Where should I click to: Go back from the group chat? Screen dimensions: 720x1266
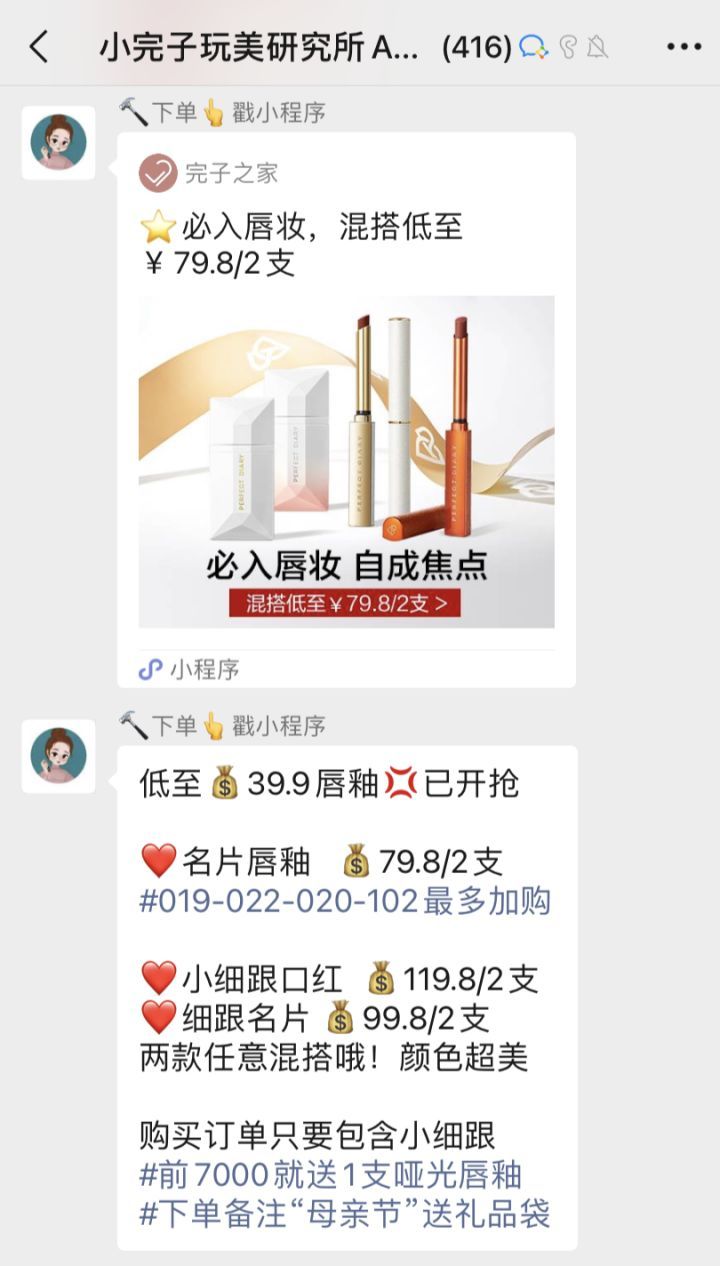(x=38, y=46)
